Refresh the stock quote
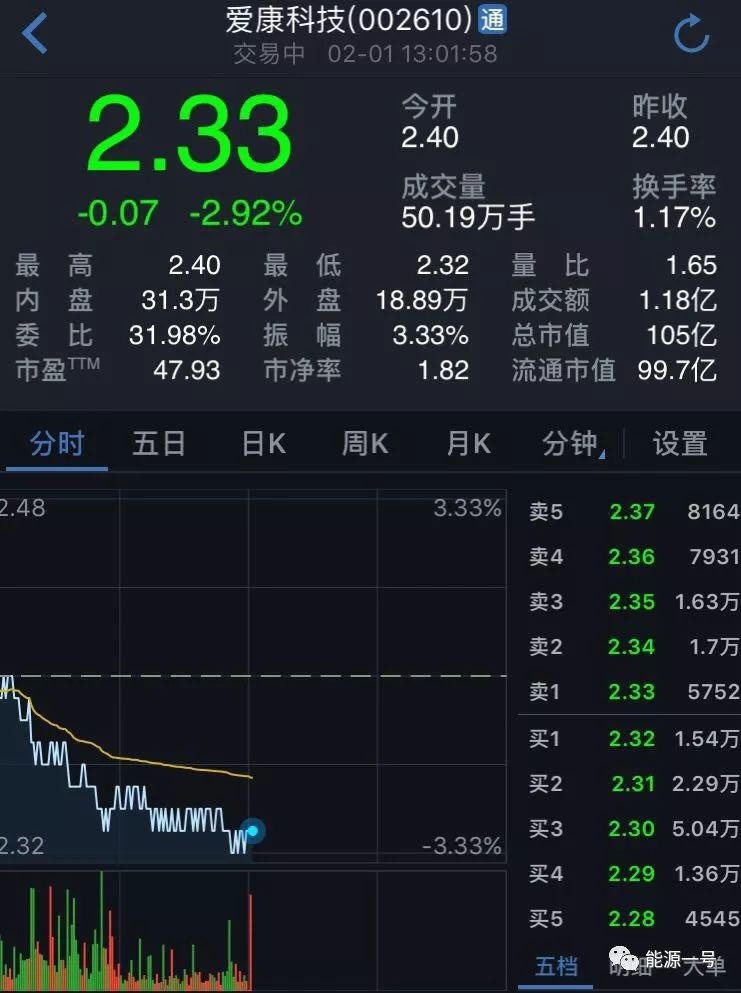 [x=690, y=35]
